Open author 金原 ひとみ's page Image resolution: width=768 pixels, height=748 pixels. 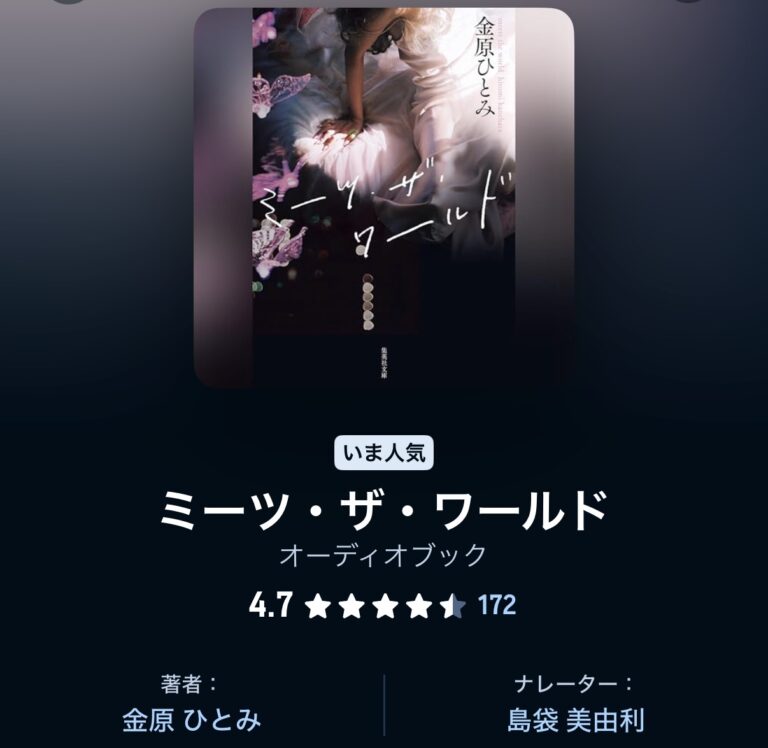pyautogui.click(x=191, y=720)
